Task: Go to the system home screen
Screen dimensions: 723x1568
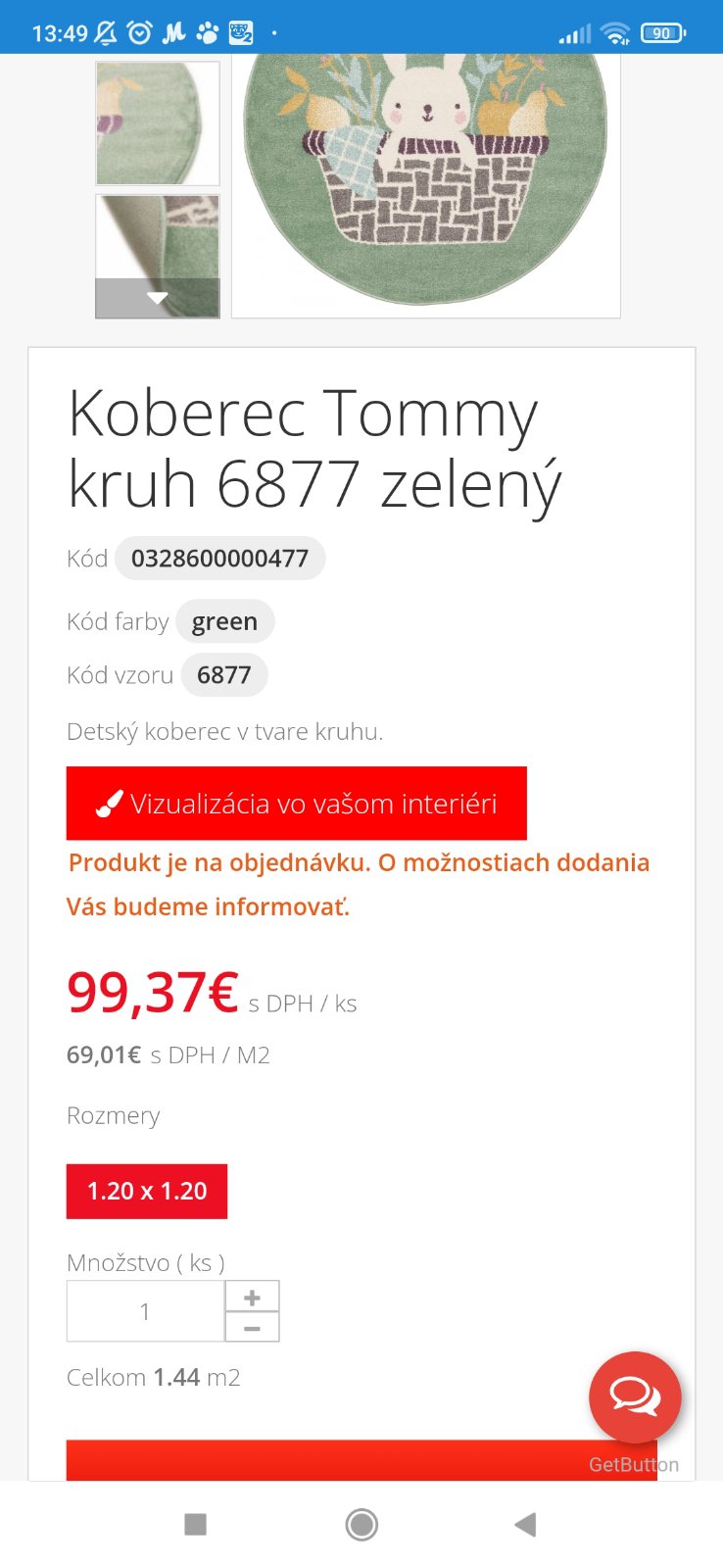Action: (x=361, y=1524)
